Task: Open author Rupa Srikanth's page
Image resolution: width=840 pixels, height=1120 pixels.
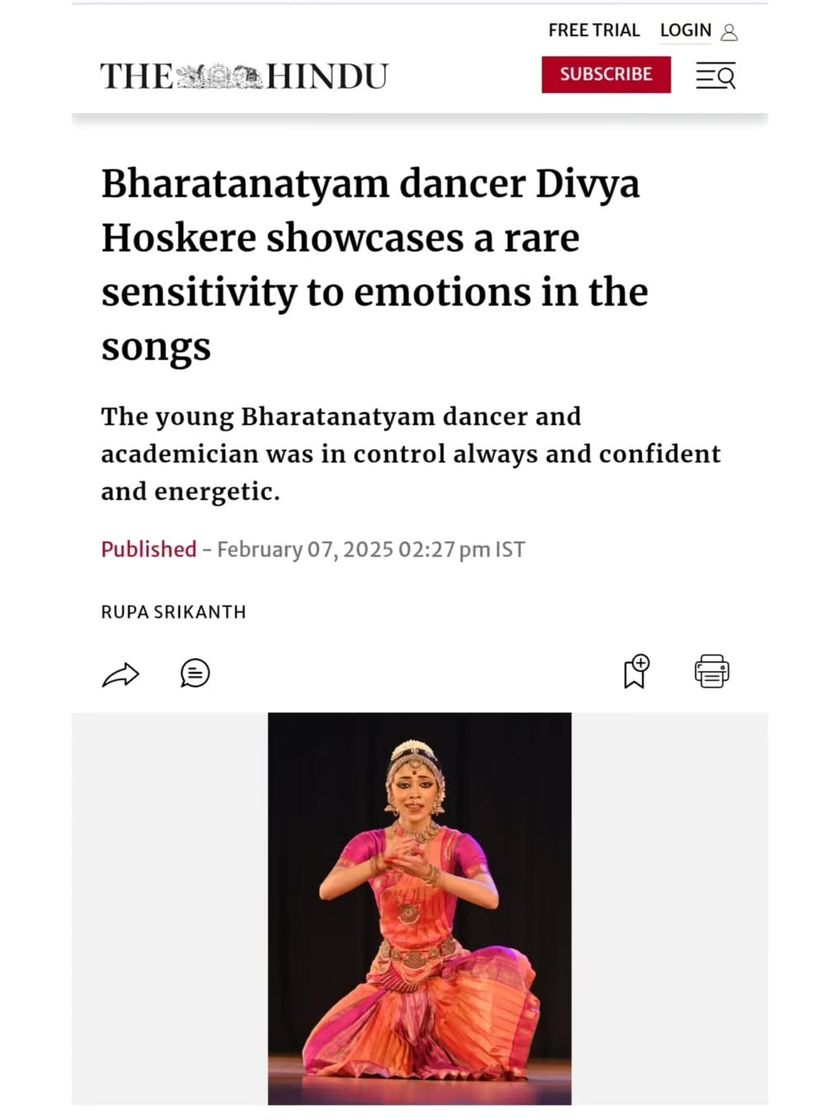Action: [x=173, y=612]
